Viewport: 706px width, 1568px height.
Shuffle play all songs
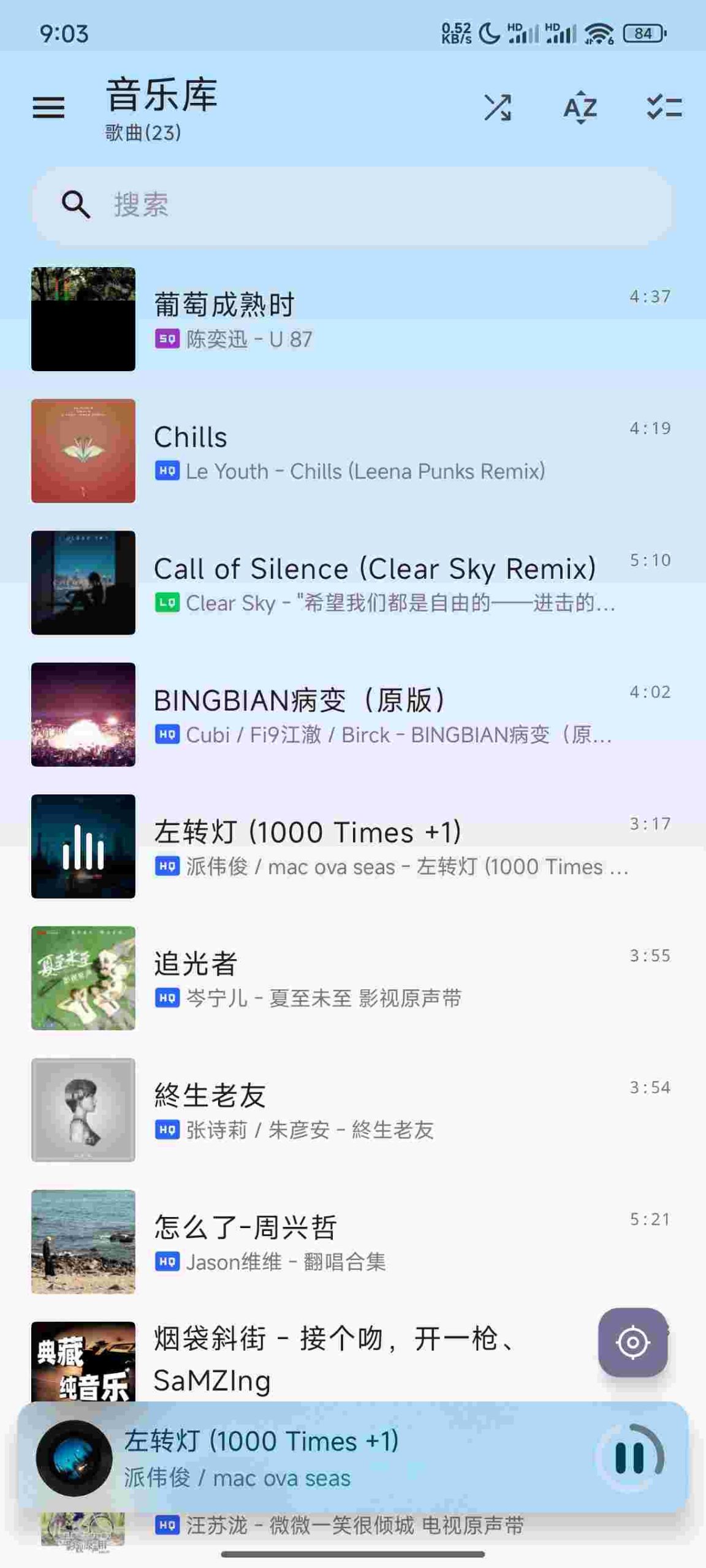click(x=497, y=107)
